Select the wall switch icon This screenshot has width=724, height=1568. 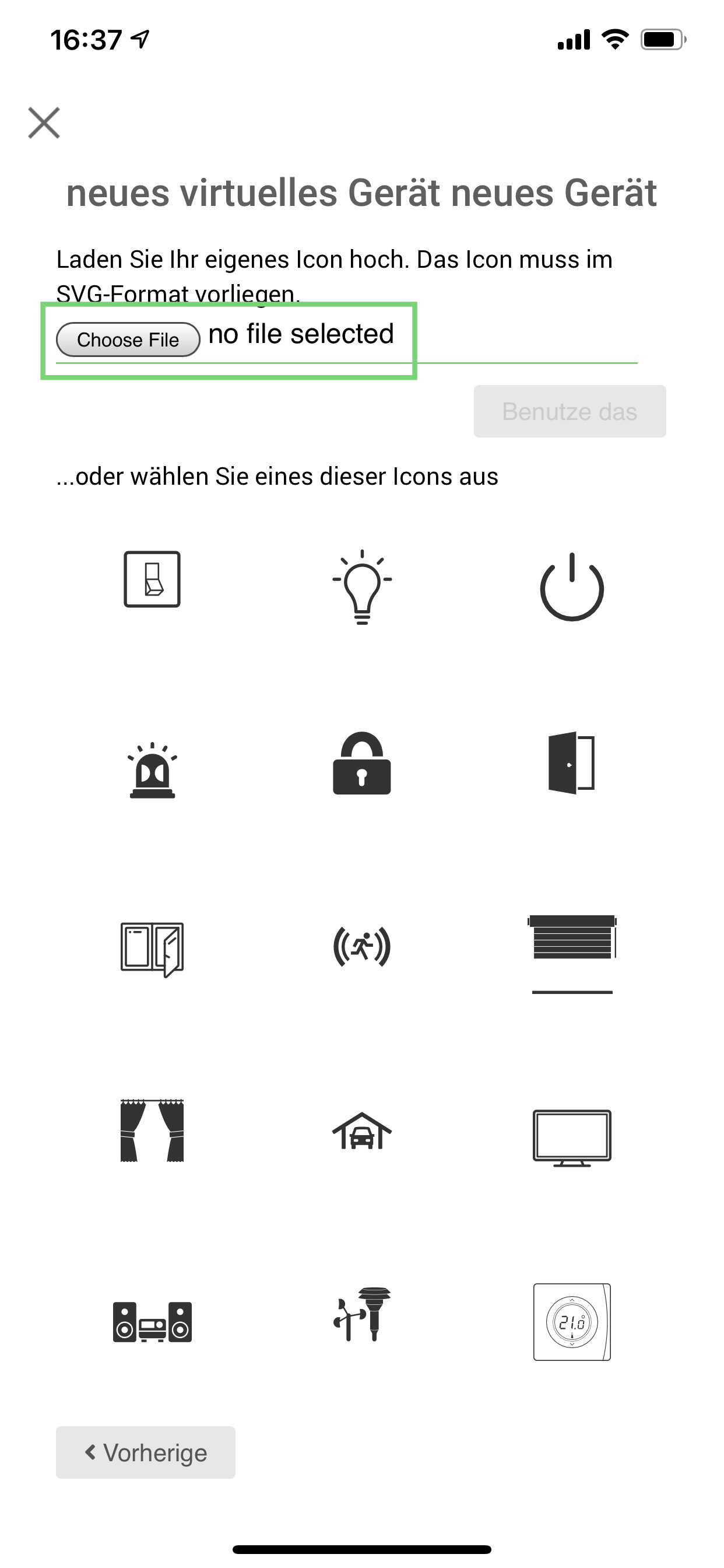(152, 579)
